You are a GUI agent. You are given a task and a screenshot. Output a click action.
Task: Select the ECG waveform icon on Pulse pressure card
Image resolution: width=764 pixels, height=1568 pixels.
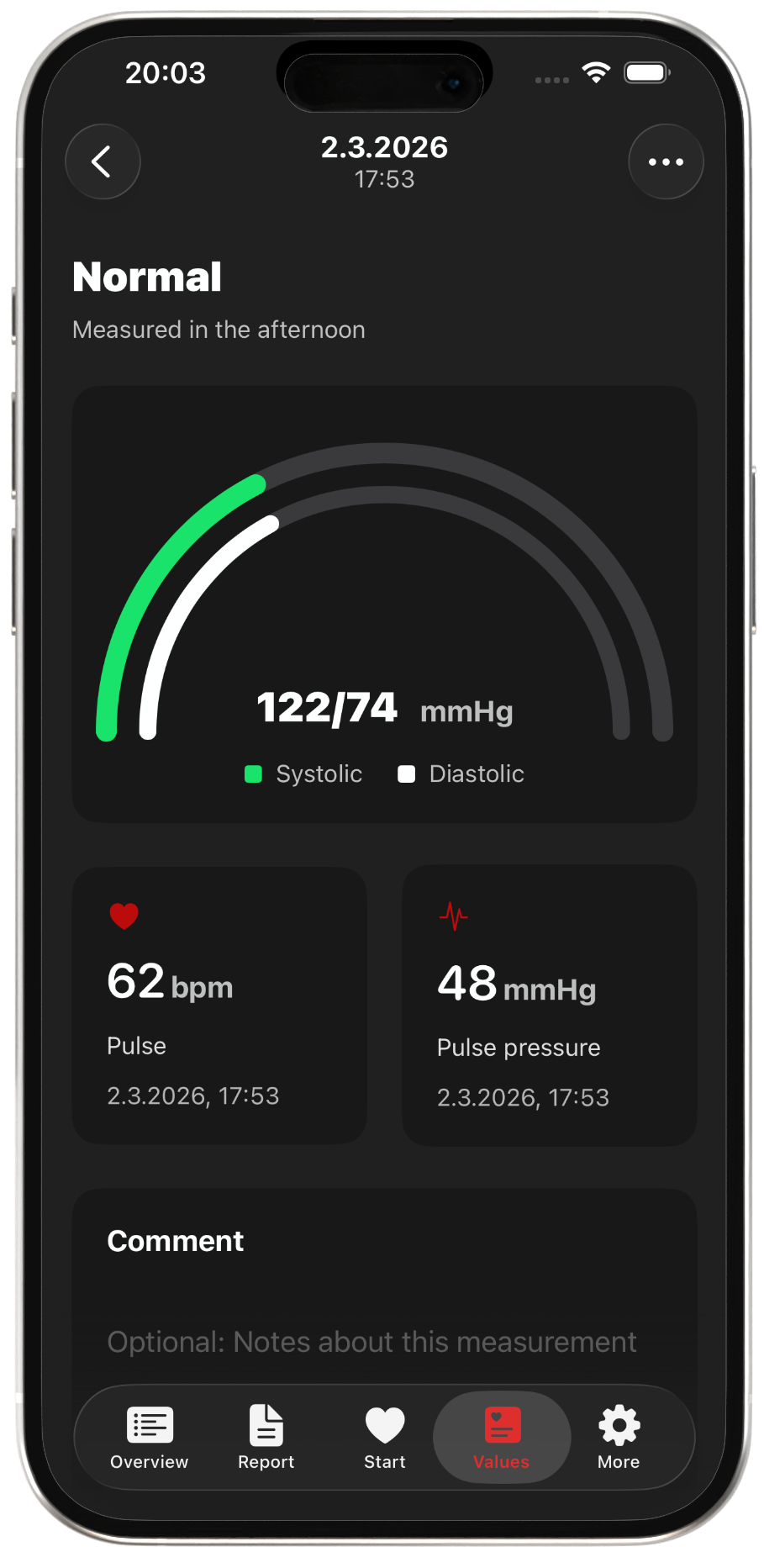[454, 916]
